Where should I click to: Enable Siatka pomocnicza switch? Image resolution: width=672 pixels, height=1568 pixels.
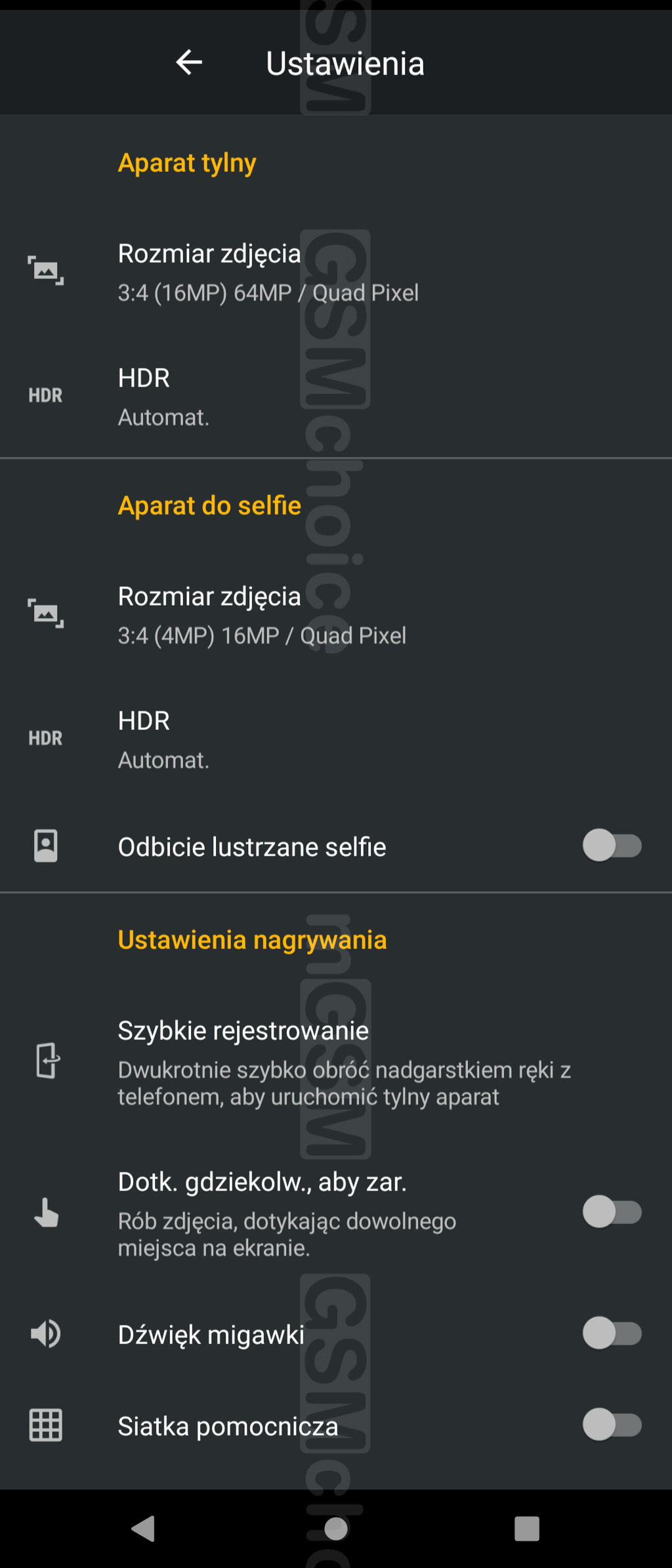[612, 1425]
